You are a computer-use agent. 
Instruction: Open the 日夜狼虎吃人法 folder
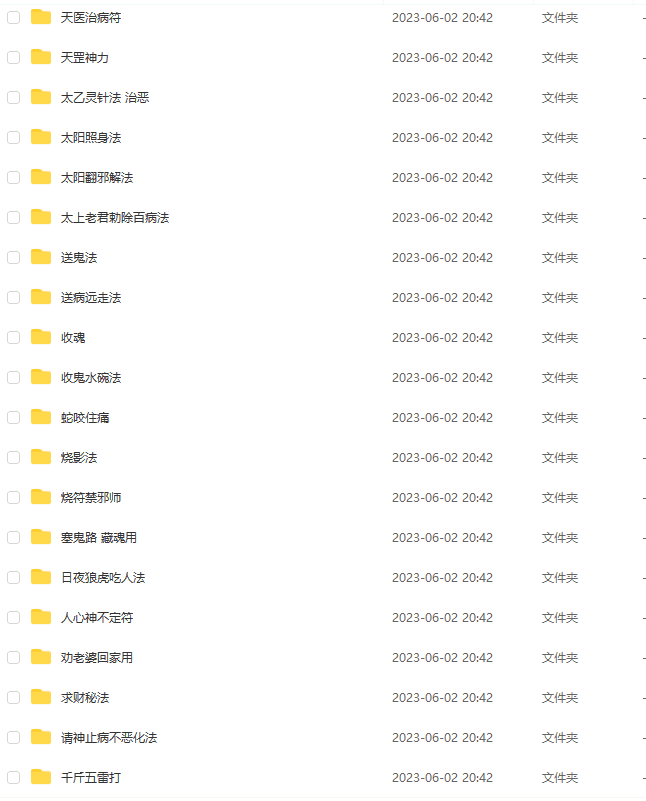coord(102,577)
